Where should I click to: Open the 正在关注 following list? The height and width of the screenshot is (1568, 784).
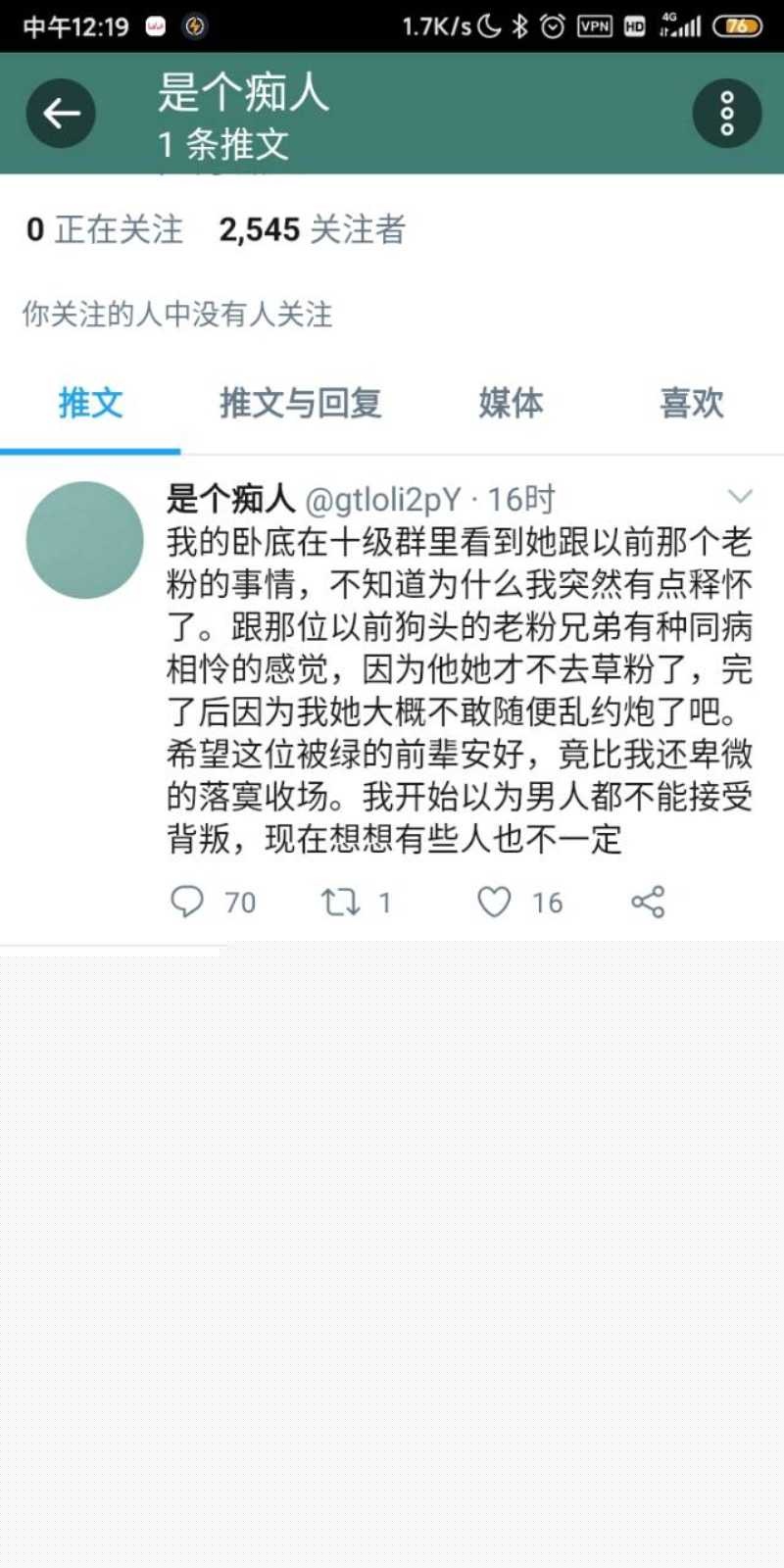coord(105,229)
